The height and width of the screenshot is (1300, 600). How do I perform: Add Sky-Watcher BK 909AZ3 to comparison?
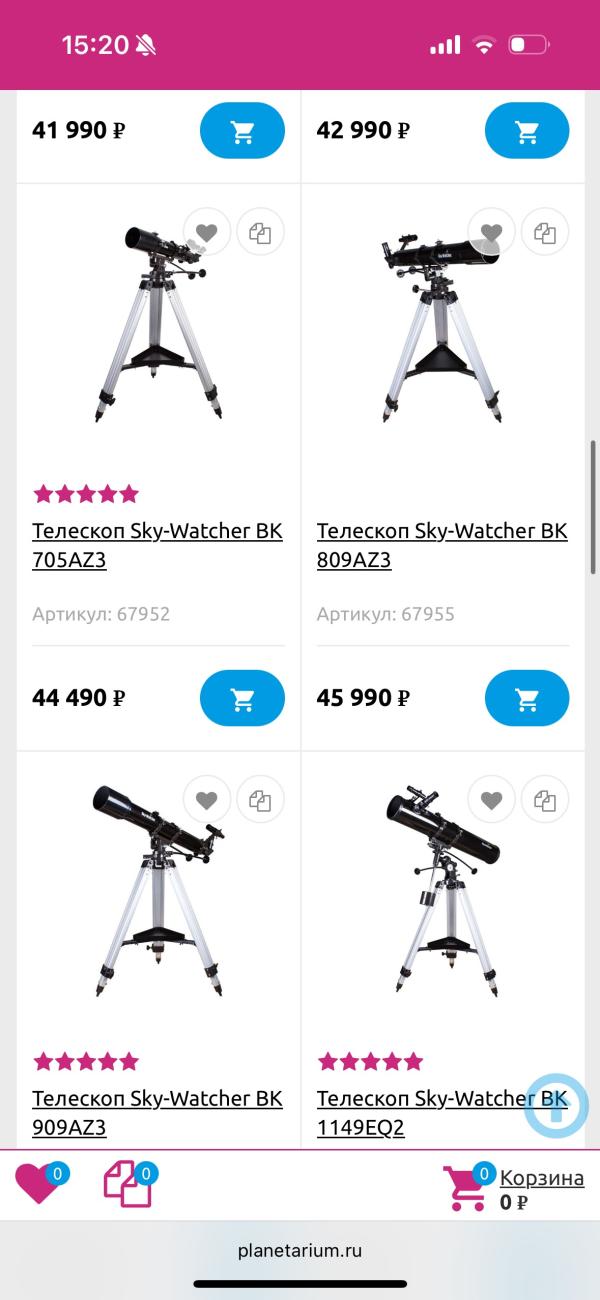(260, 800)
